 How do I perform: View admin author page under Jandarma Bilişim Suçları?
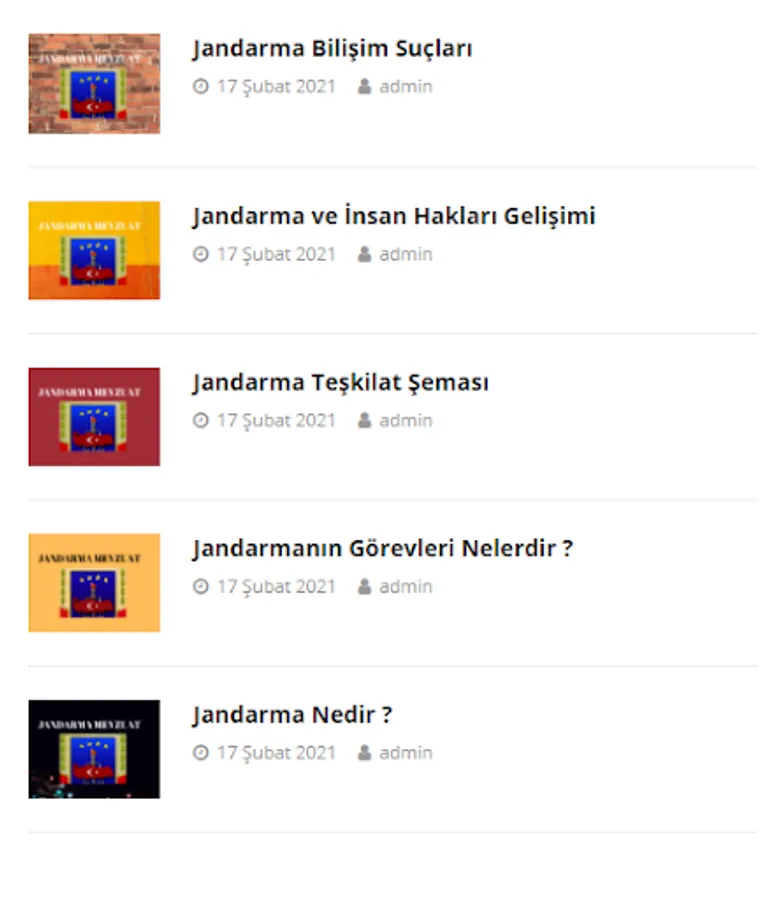(x=405, y=87)
